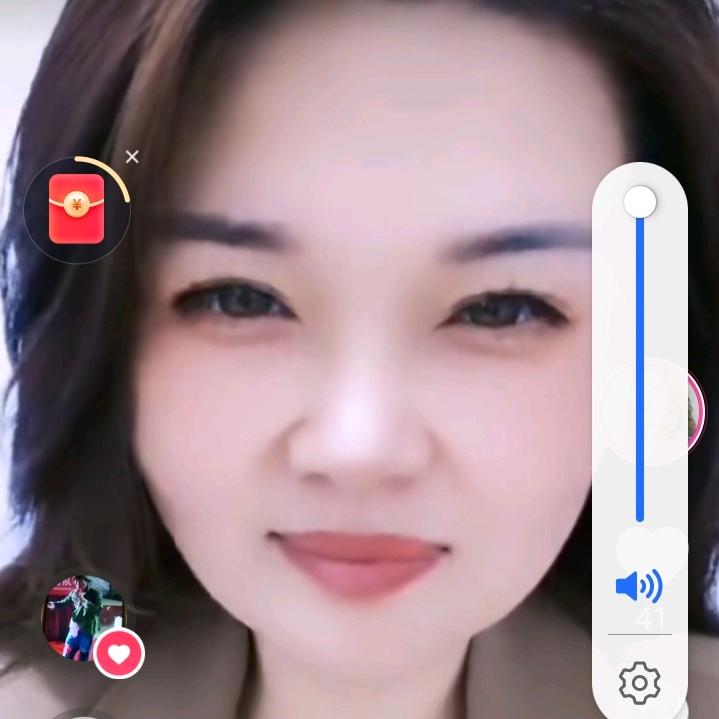Viewport: 719px width, 719px height.
Task: Dismiss the red envelope widget
Action: click(132, 157)
